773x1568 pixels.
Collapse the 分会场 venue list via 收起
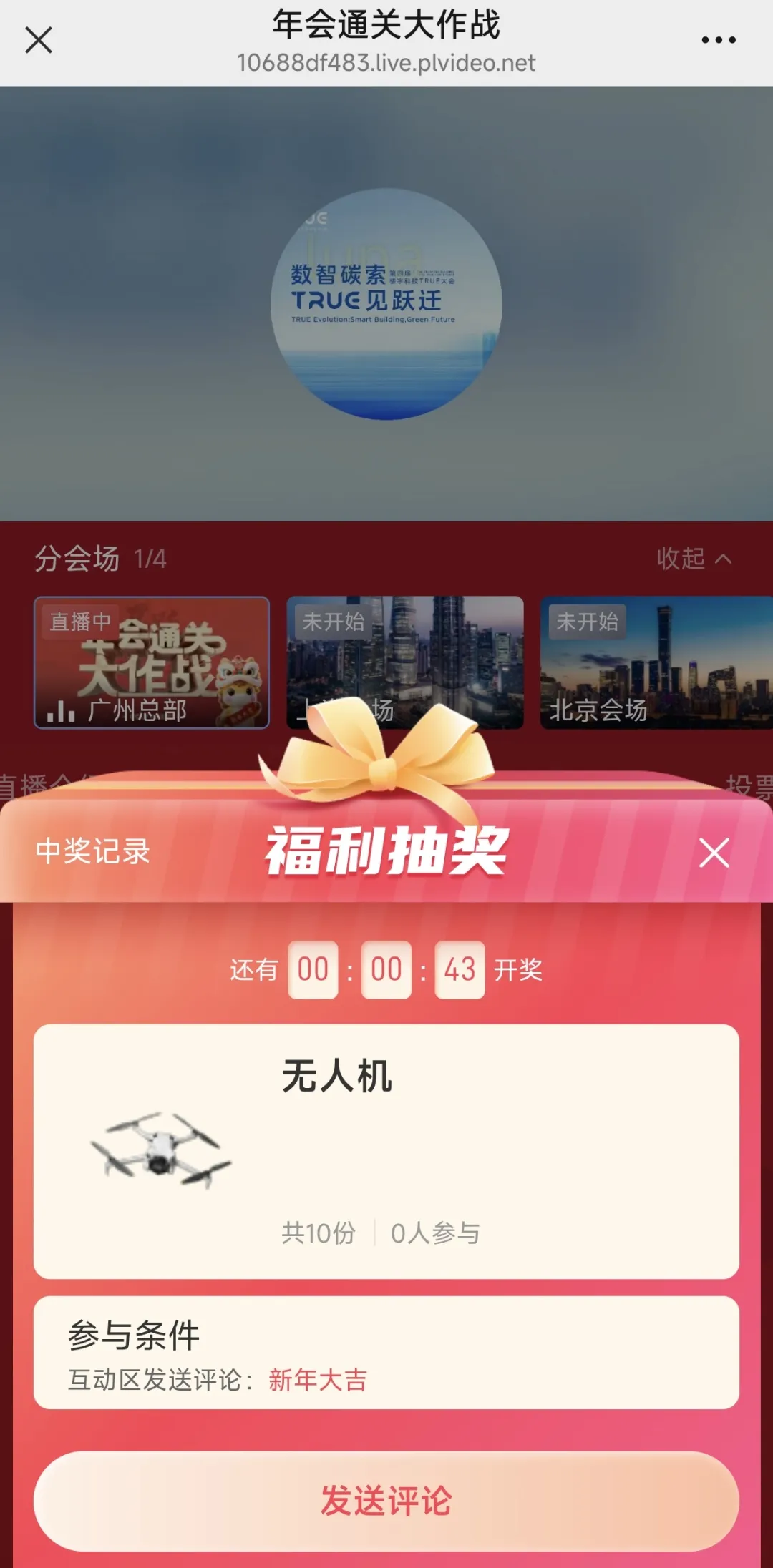coord(693,559)
